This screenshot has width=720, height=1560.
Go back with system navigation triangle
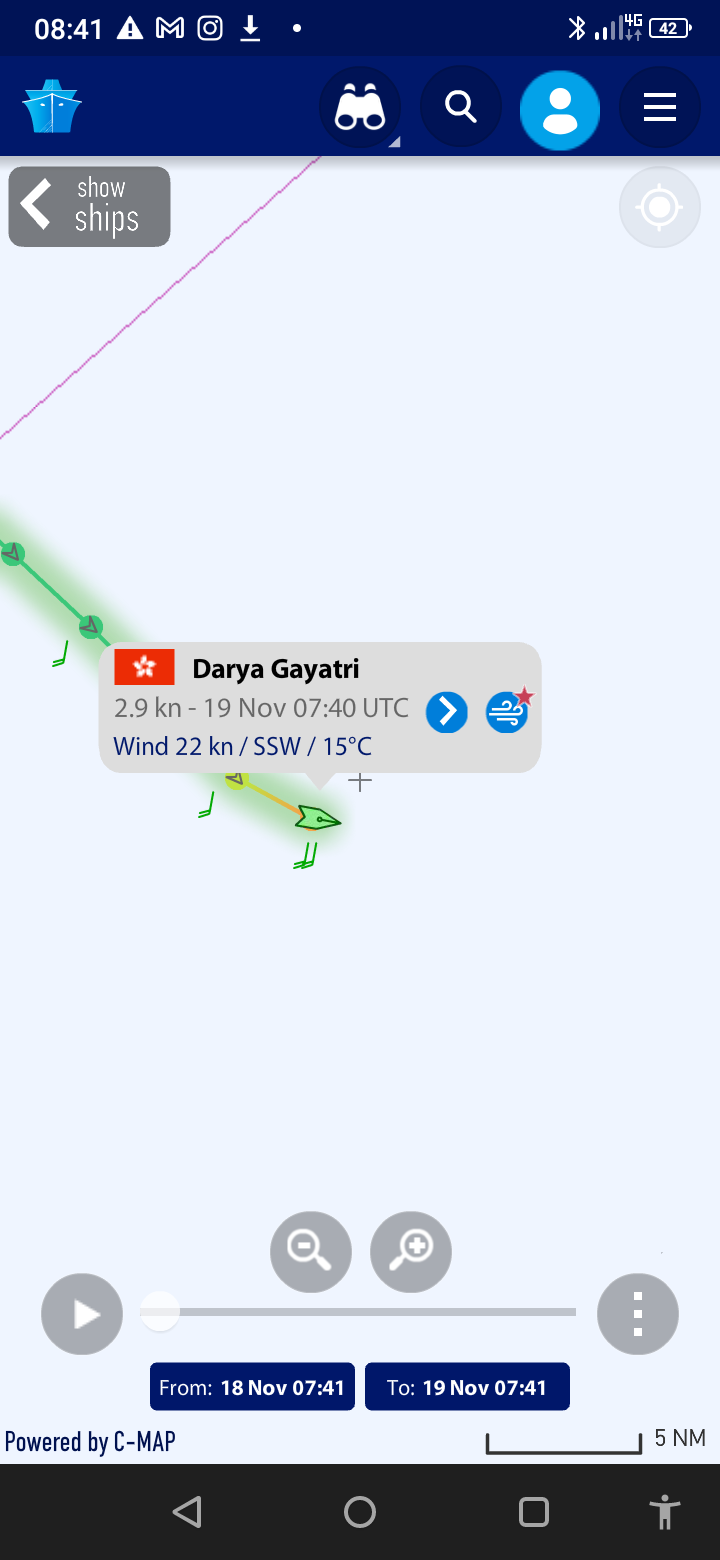(187, 1512)
